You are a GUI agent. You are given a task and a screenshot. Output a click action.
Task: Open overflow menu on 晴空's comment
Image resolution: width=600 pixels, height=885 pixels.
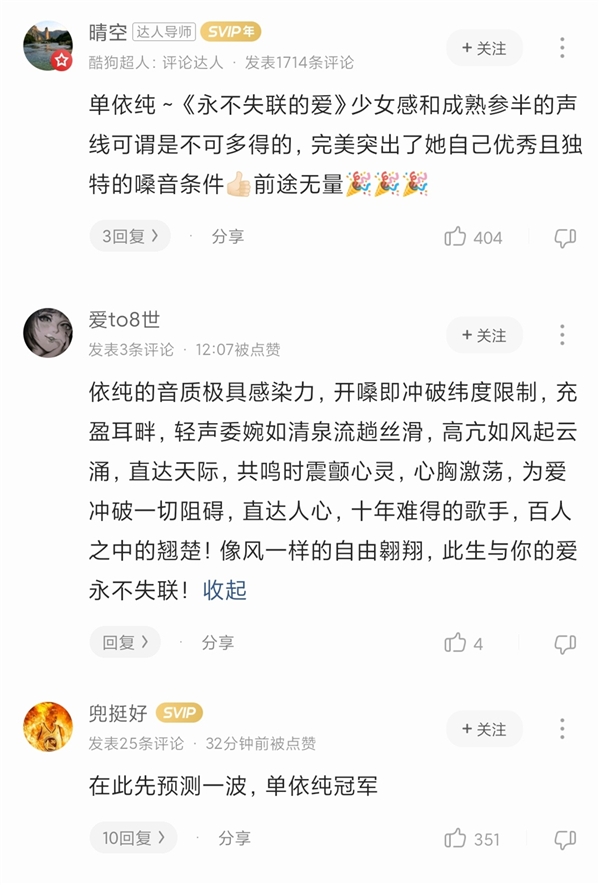[x=562, y=48]
